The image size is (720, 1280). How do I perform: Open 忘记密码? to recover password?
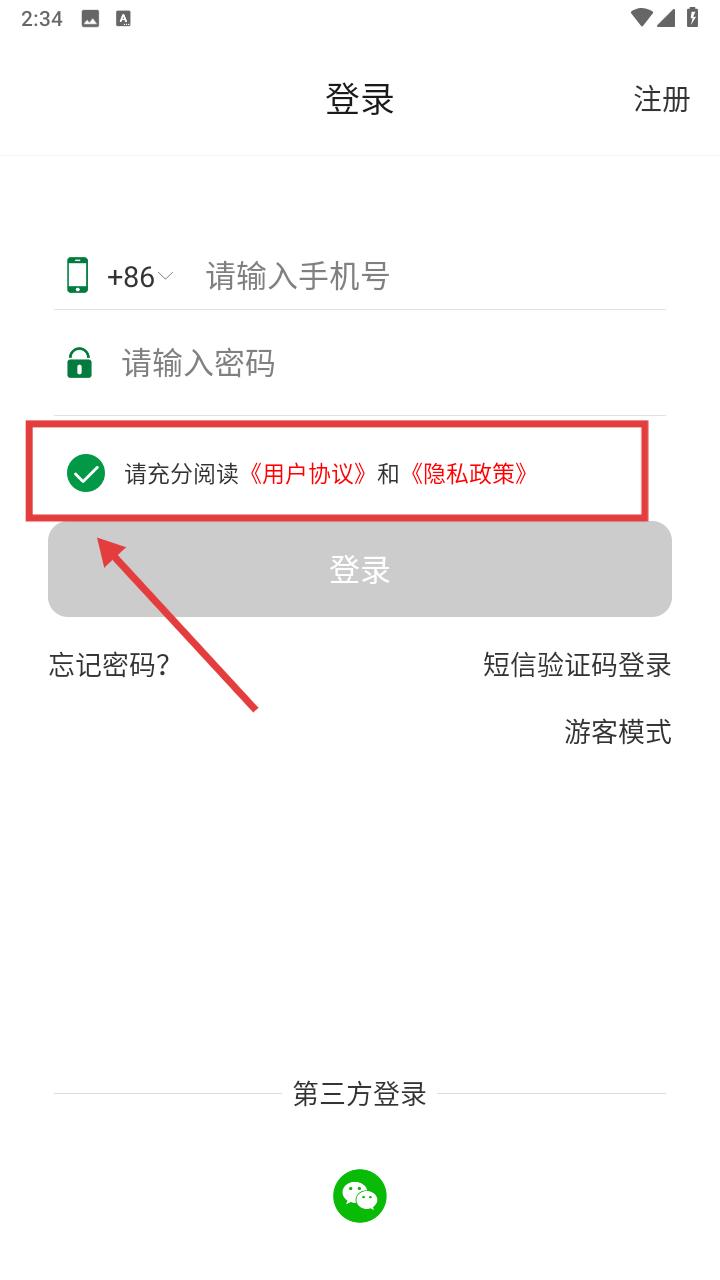pyautogui.click(x=109, y=665)
